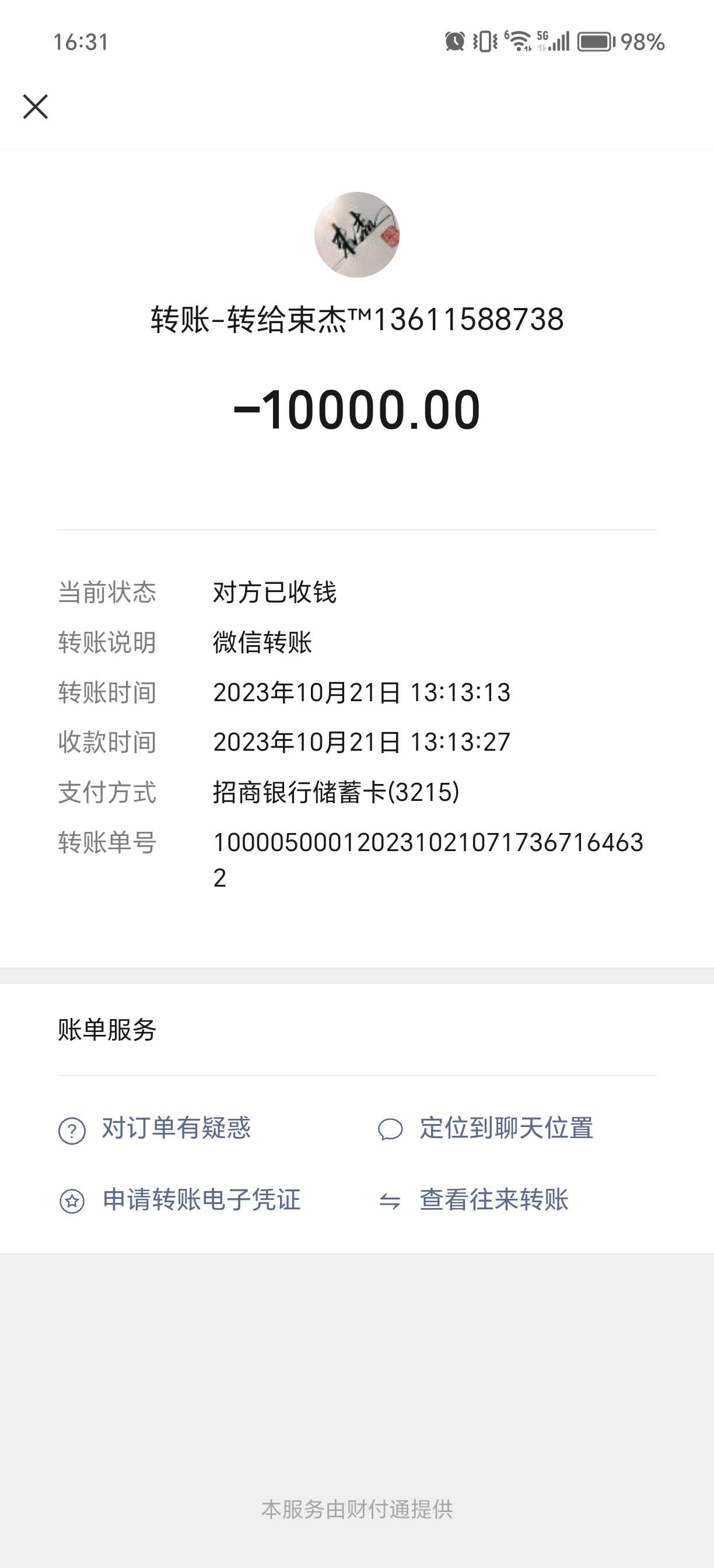View 查看往来转账 transfer history
714x1568 pixels.
pos(493,1200)
